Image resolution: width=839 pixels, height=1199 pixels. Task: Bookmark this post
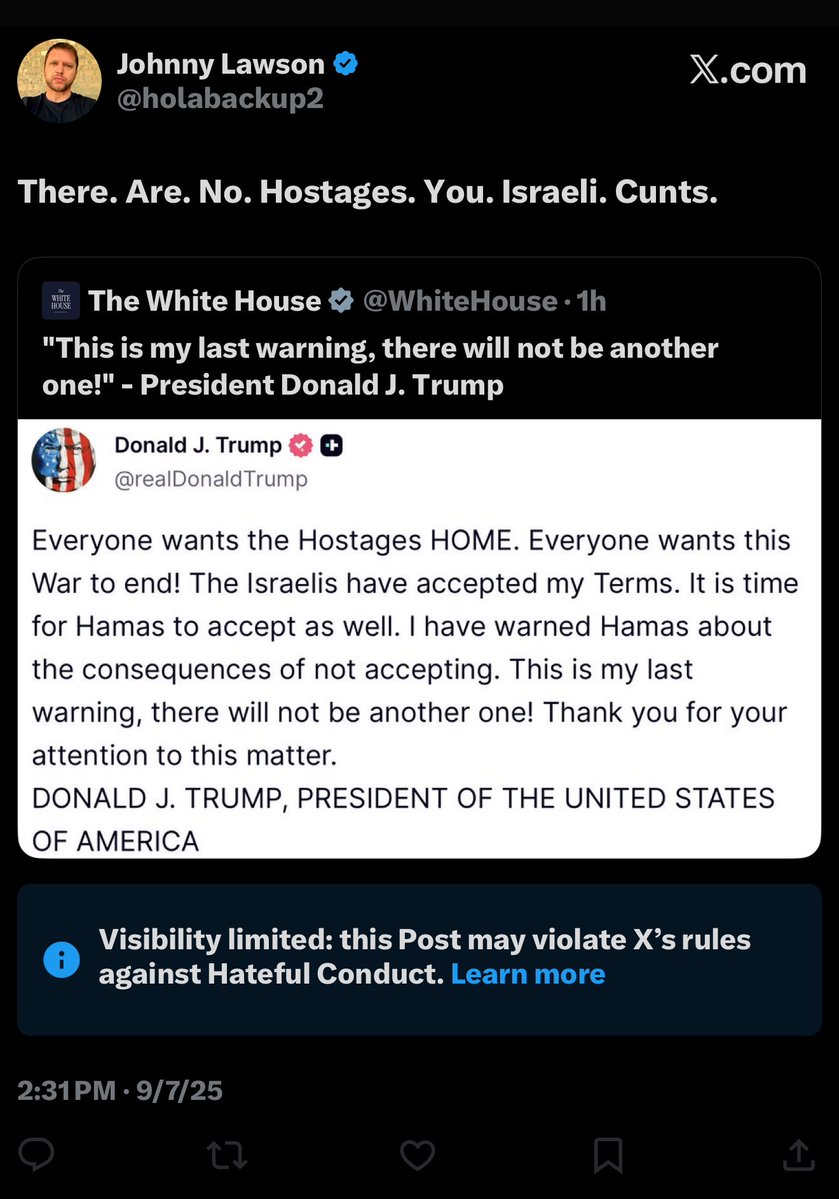[607, 1156]
